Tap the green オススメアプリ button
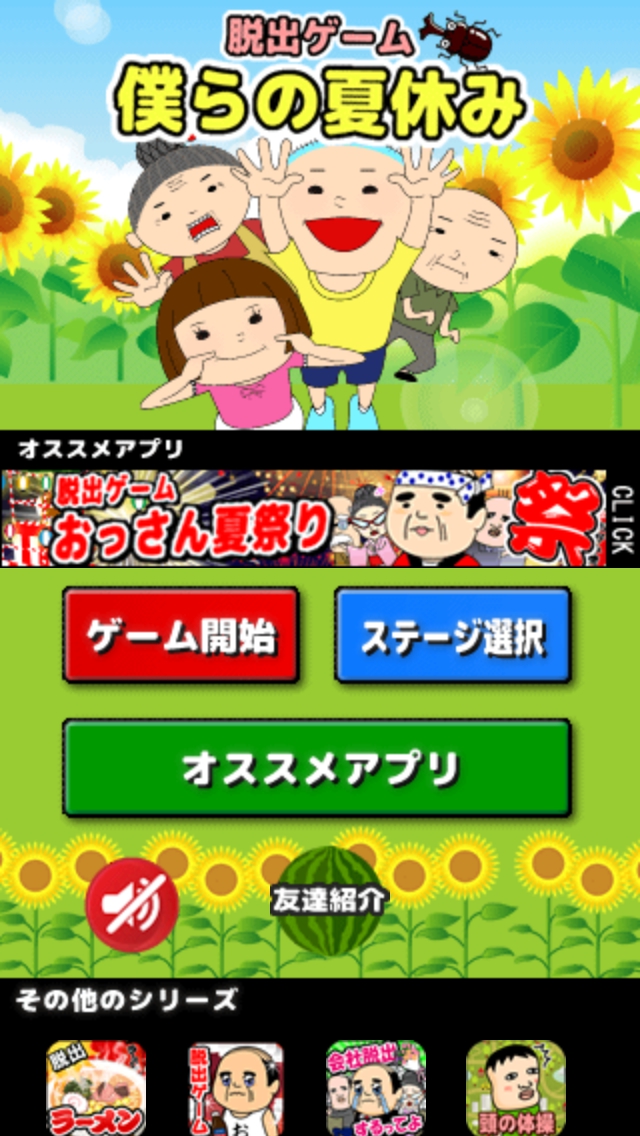 (317, 767)
